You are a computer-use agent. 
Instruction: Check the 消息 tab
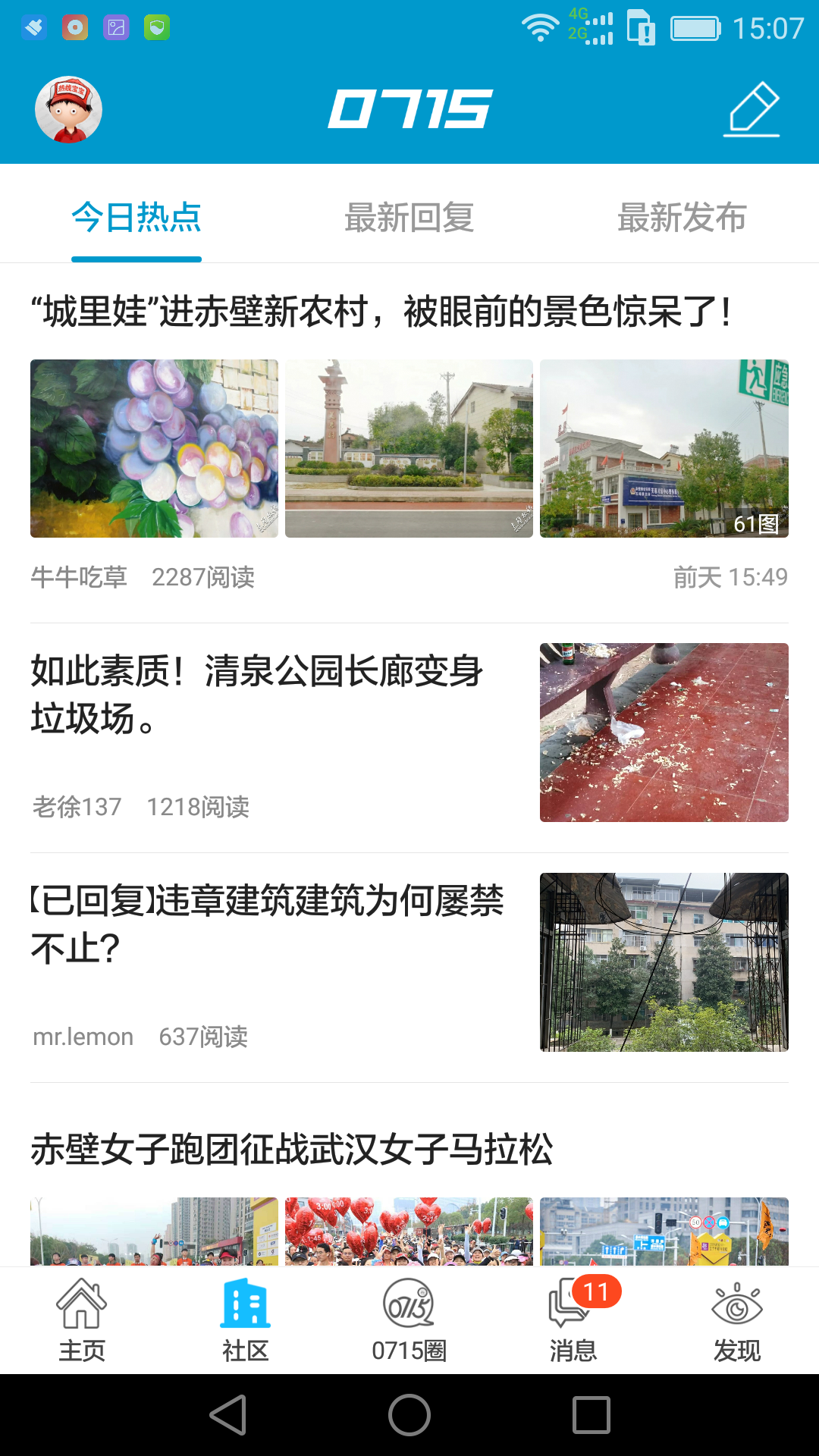(x=573, y=1321)
